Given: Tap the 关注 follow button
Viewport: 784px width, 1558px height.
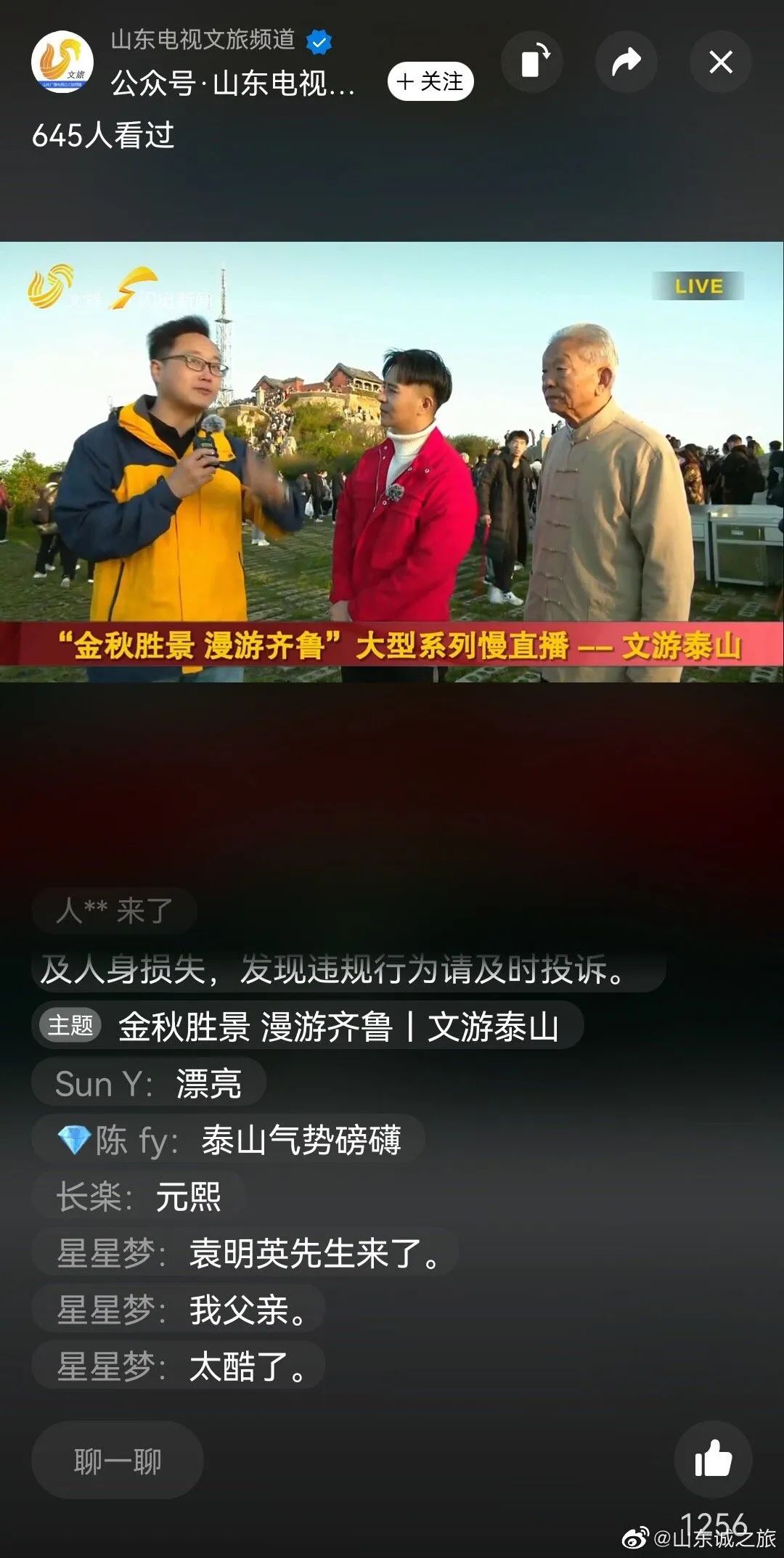Looking at the screenshot, I should pos(430,81).
